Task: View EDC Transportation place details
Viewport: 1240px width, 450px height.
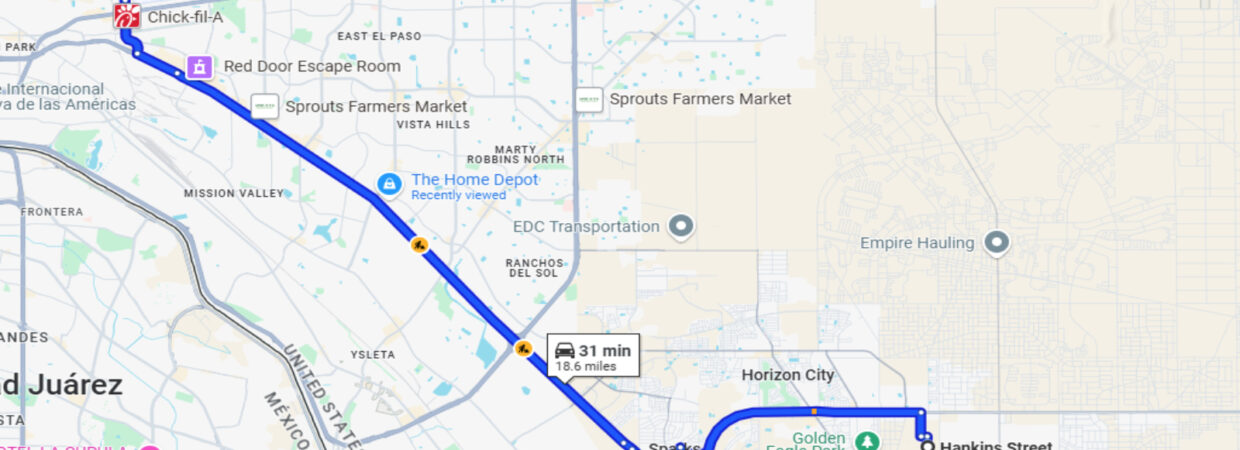Action: coord(681,227)
